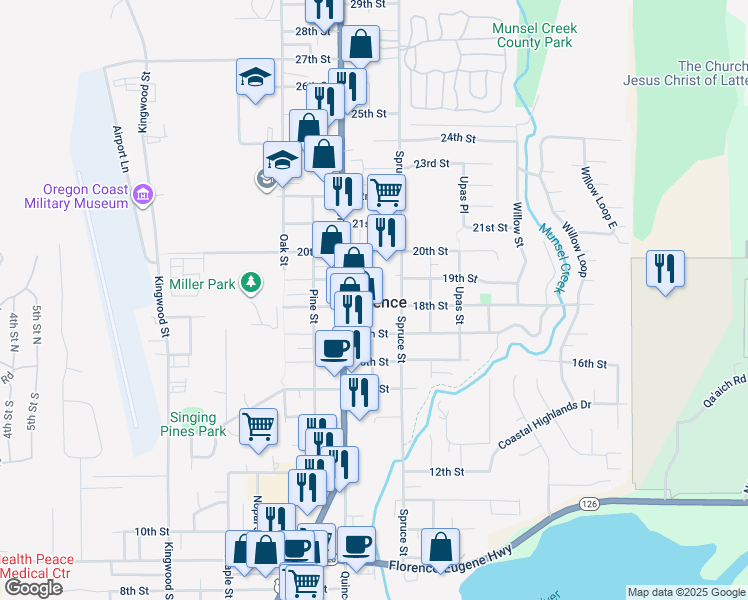Image resolution: width=748 pixels, height=600 pixels.
Task: Select the Miller Park tree pin
Action: point(251,283)
